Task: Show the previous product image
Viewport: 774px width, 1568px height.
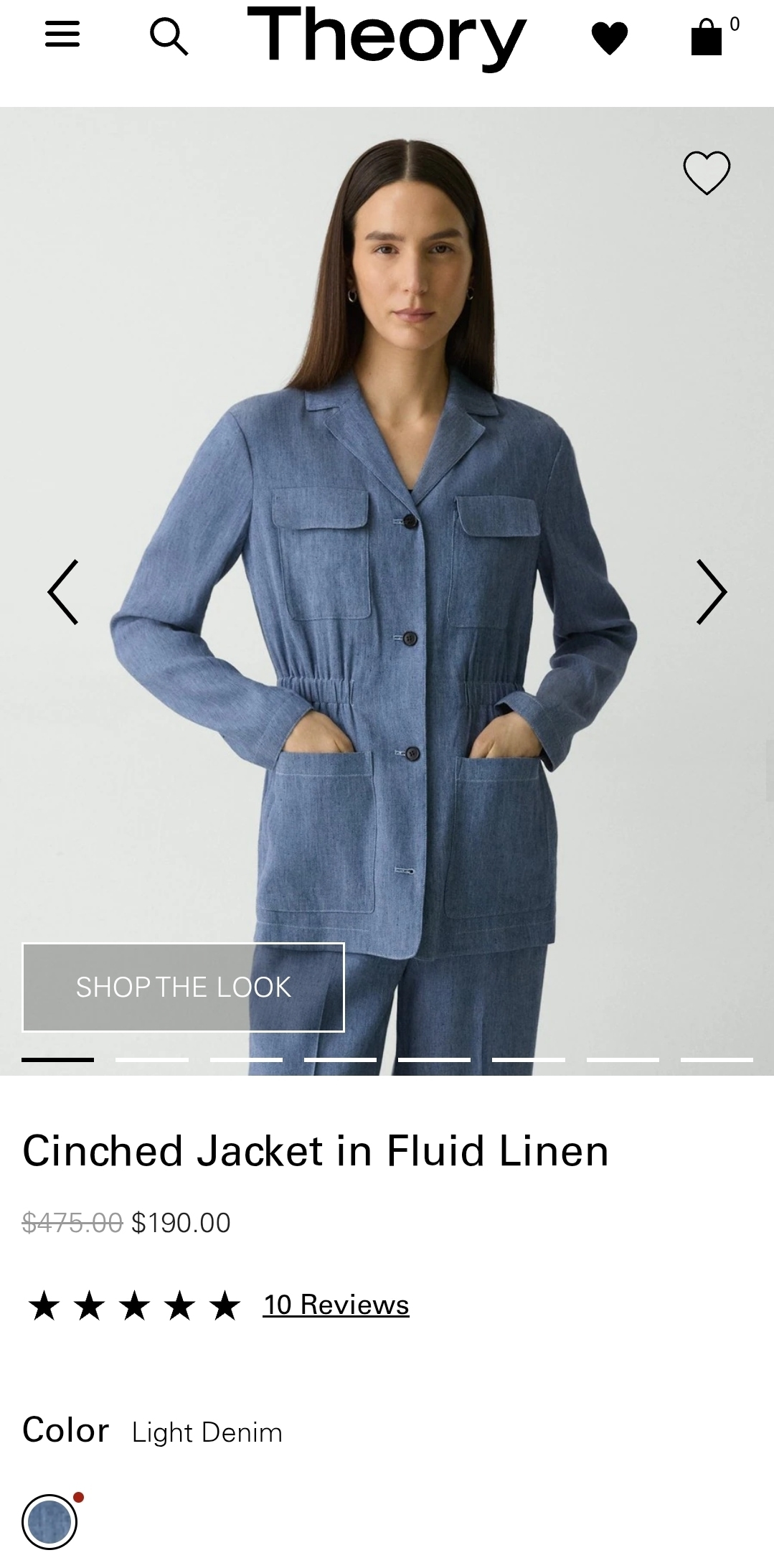Action: pyautogui.click(x=63, y=592)
